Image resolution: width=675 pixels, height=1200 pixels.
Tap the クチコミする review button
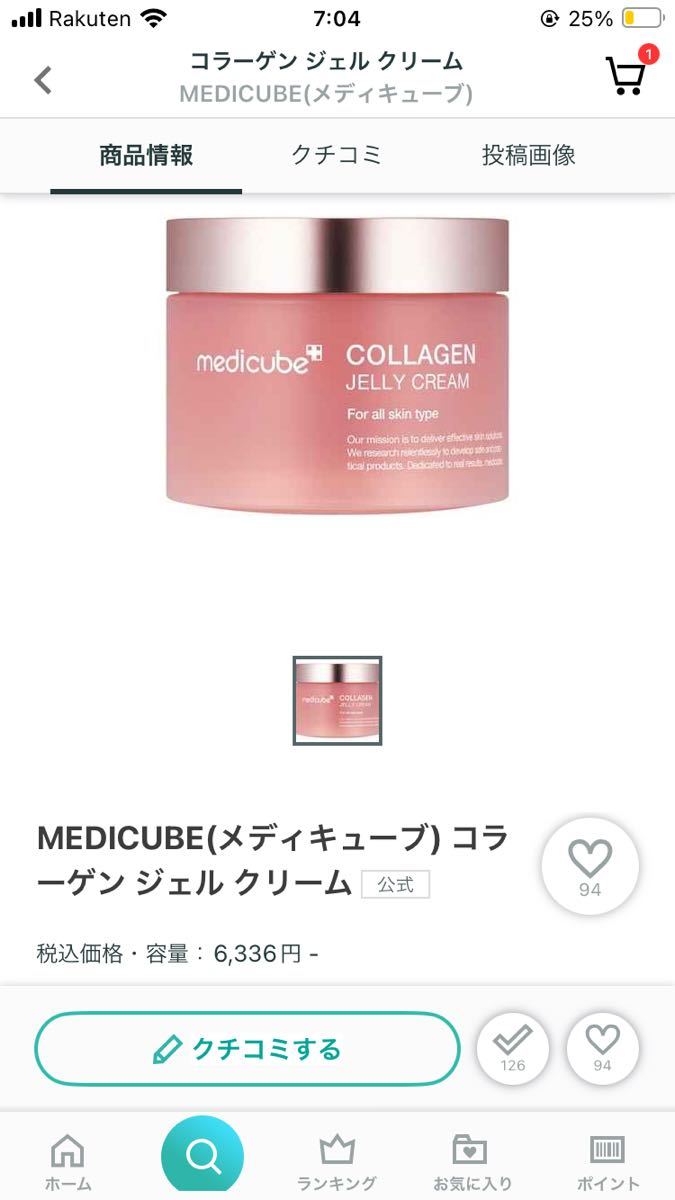[247, 1049]
